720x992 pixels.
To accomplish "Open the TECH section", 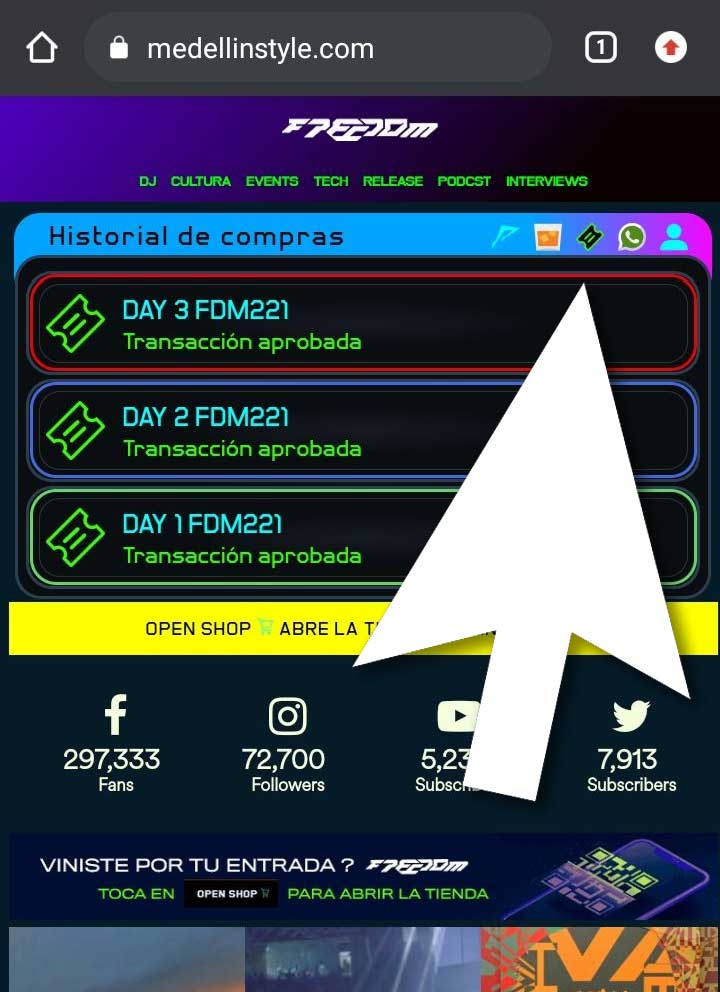I will click(331, 181).
